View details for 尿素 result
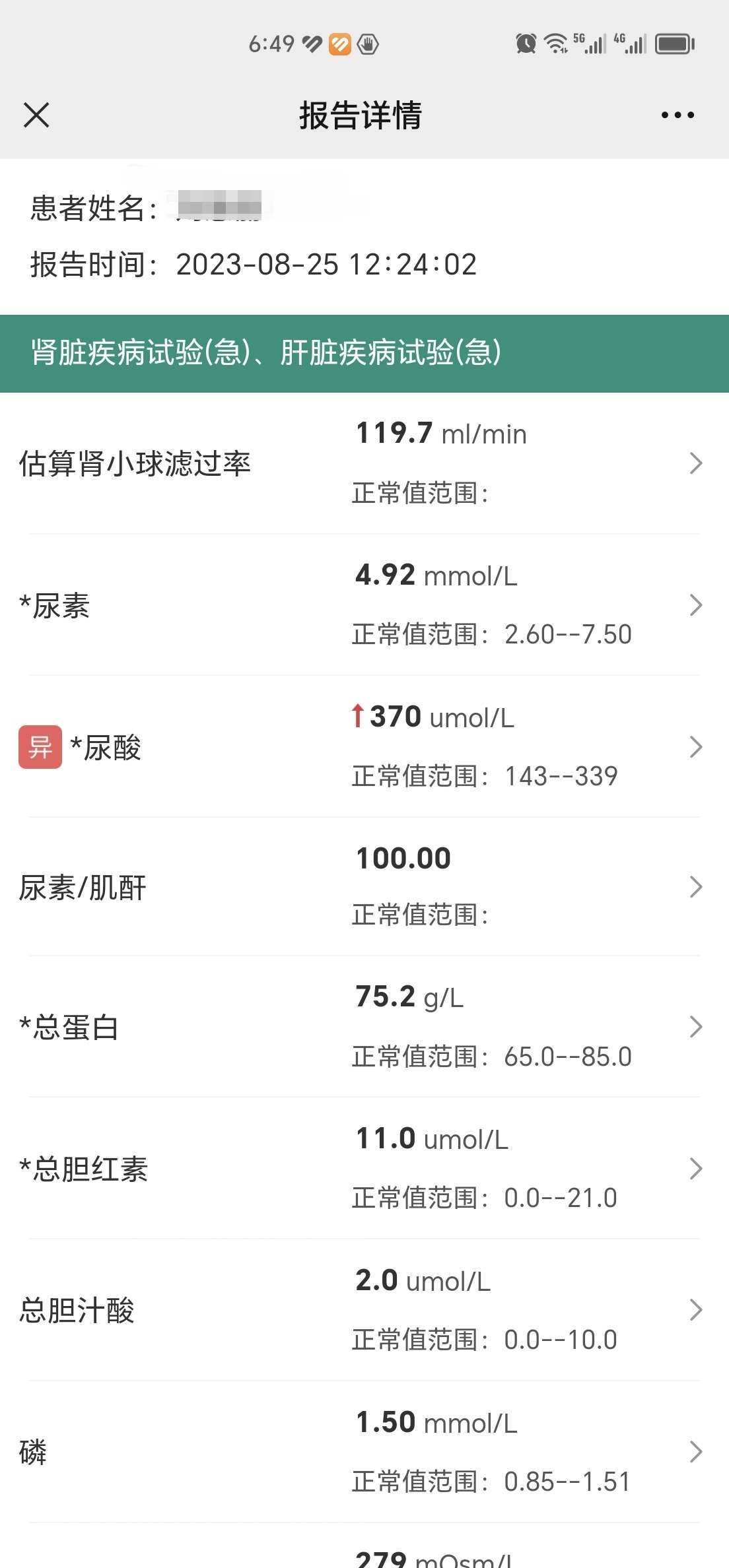Viewport: 729px width, 1568px height. point(364,605)
